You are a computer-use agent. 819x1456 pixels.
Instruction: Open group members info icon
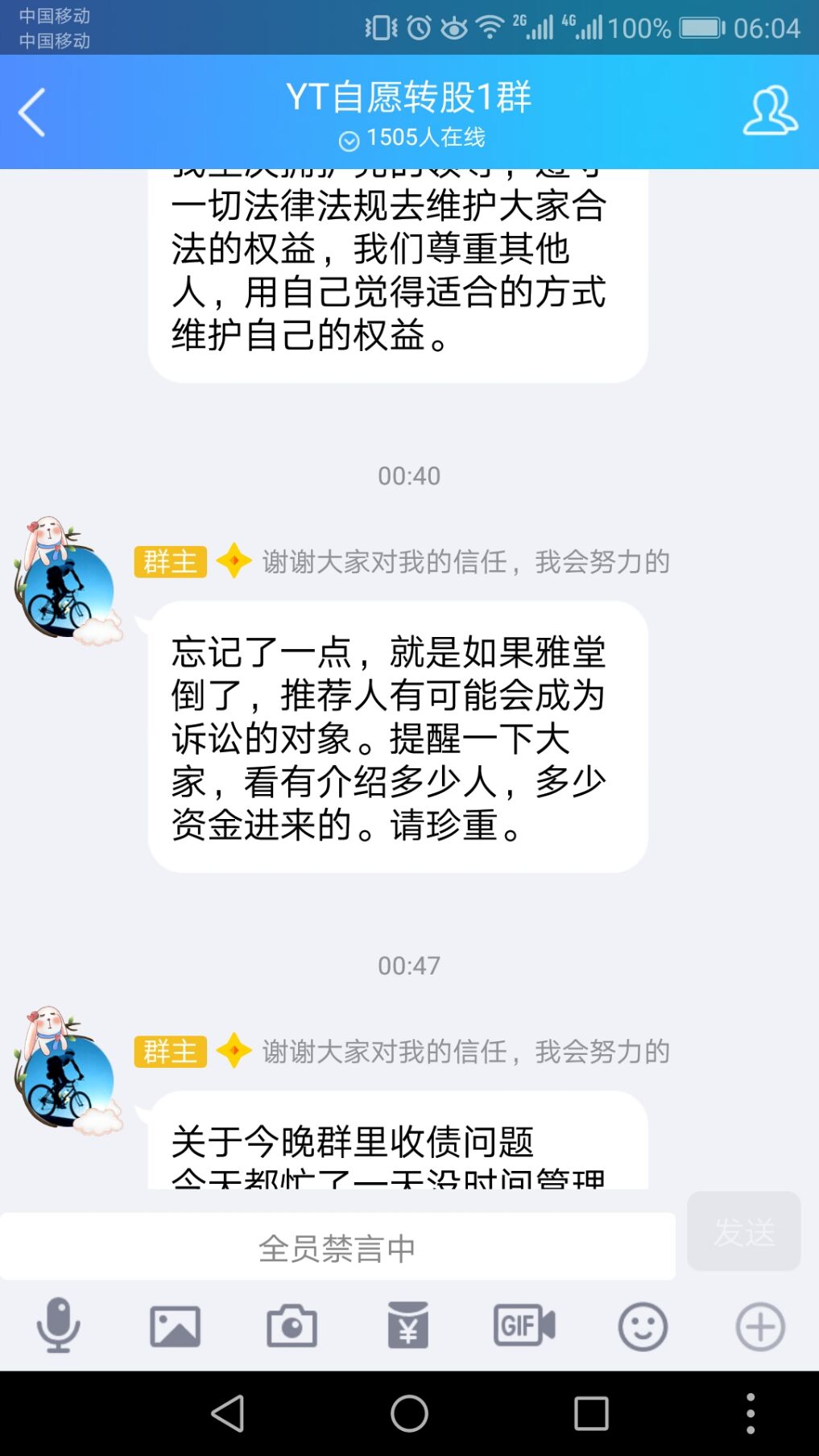(770, 110)
